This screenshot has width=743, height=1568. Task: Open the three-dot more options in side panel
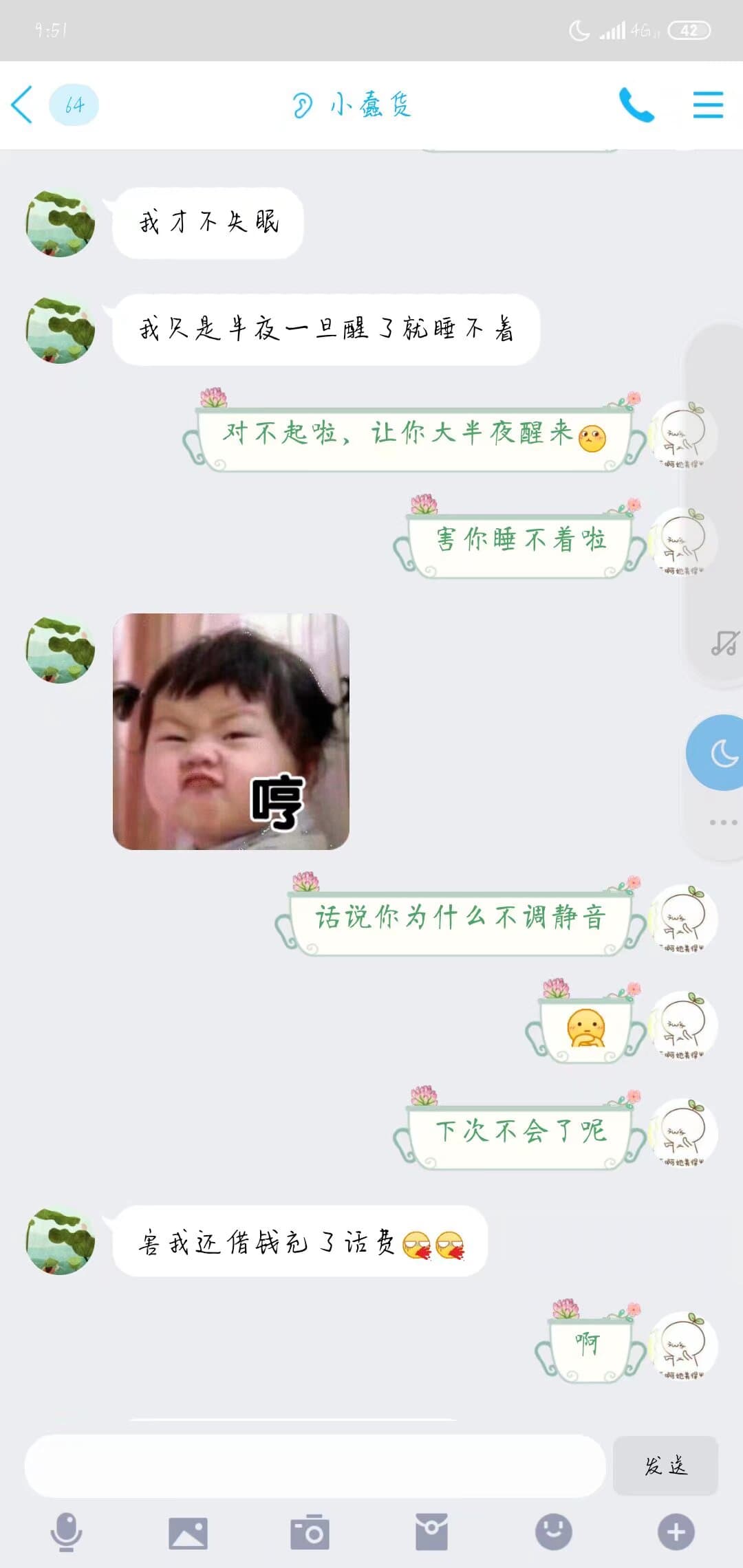click(724, 823)
